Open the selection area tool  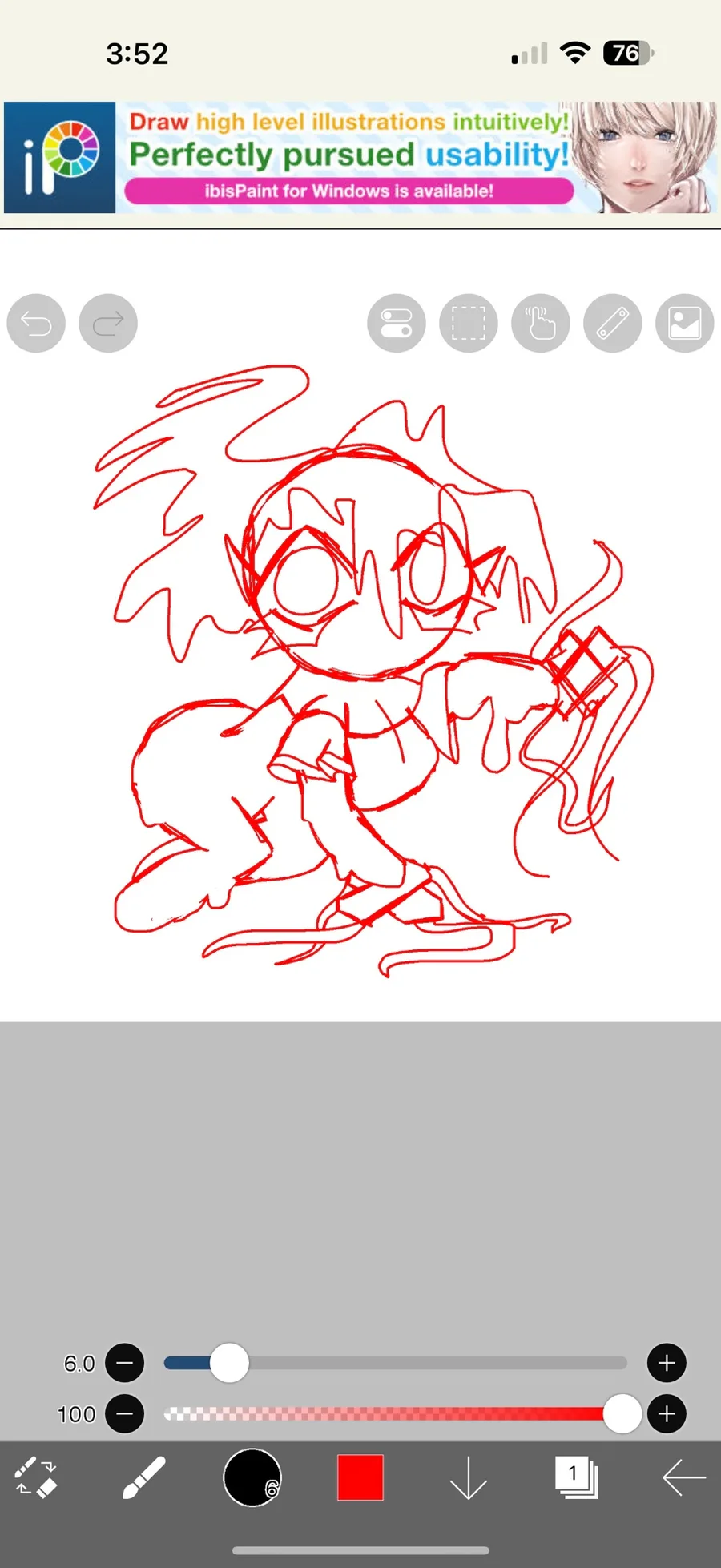click(x=469, y=323)
